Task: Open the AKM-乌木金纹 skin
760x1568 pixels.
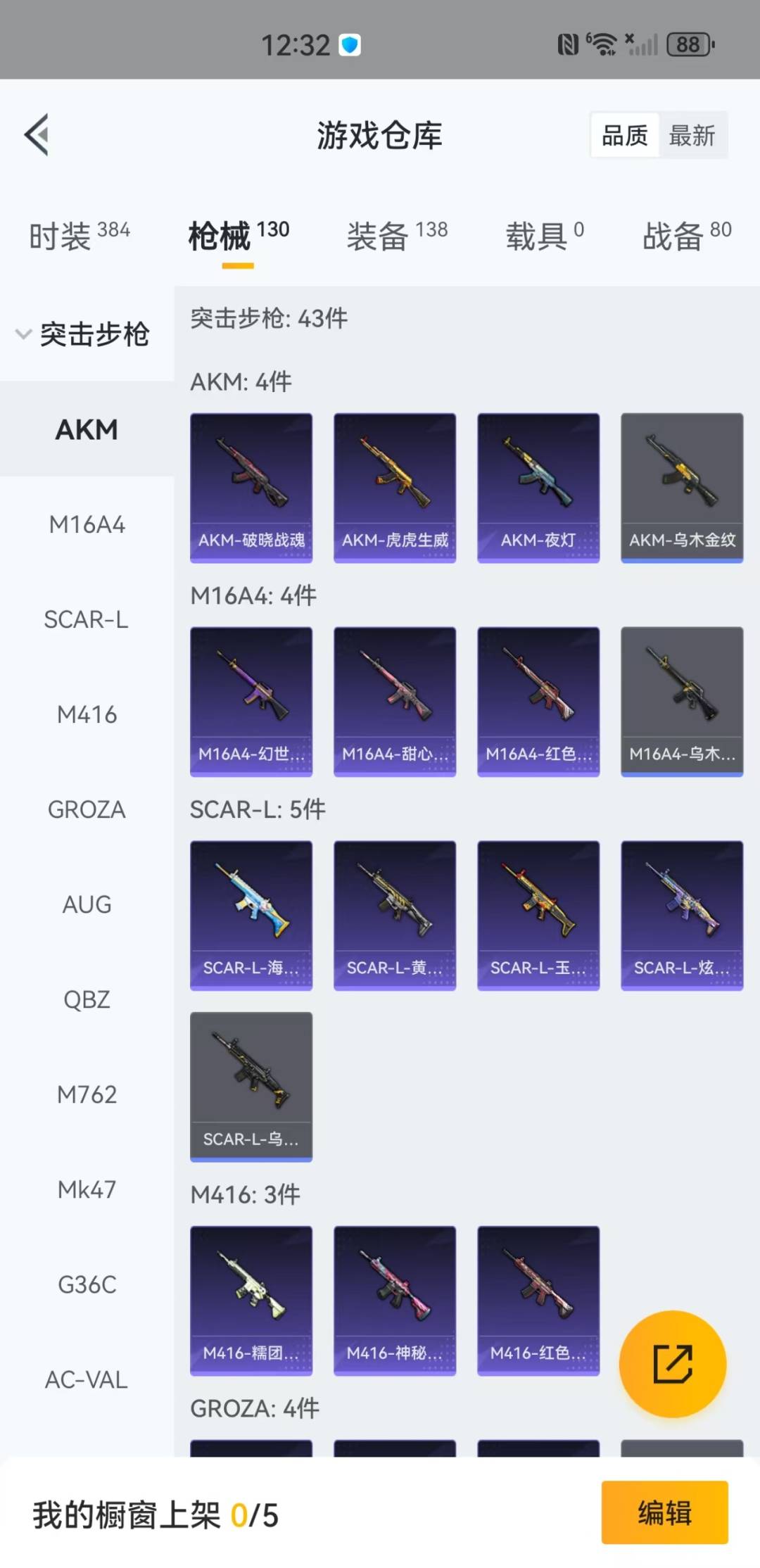Action: [x=682, y=487]
